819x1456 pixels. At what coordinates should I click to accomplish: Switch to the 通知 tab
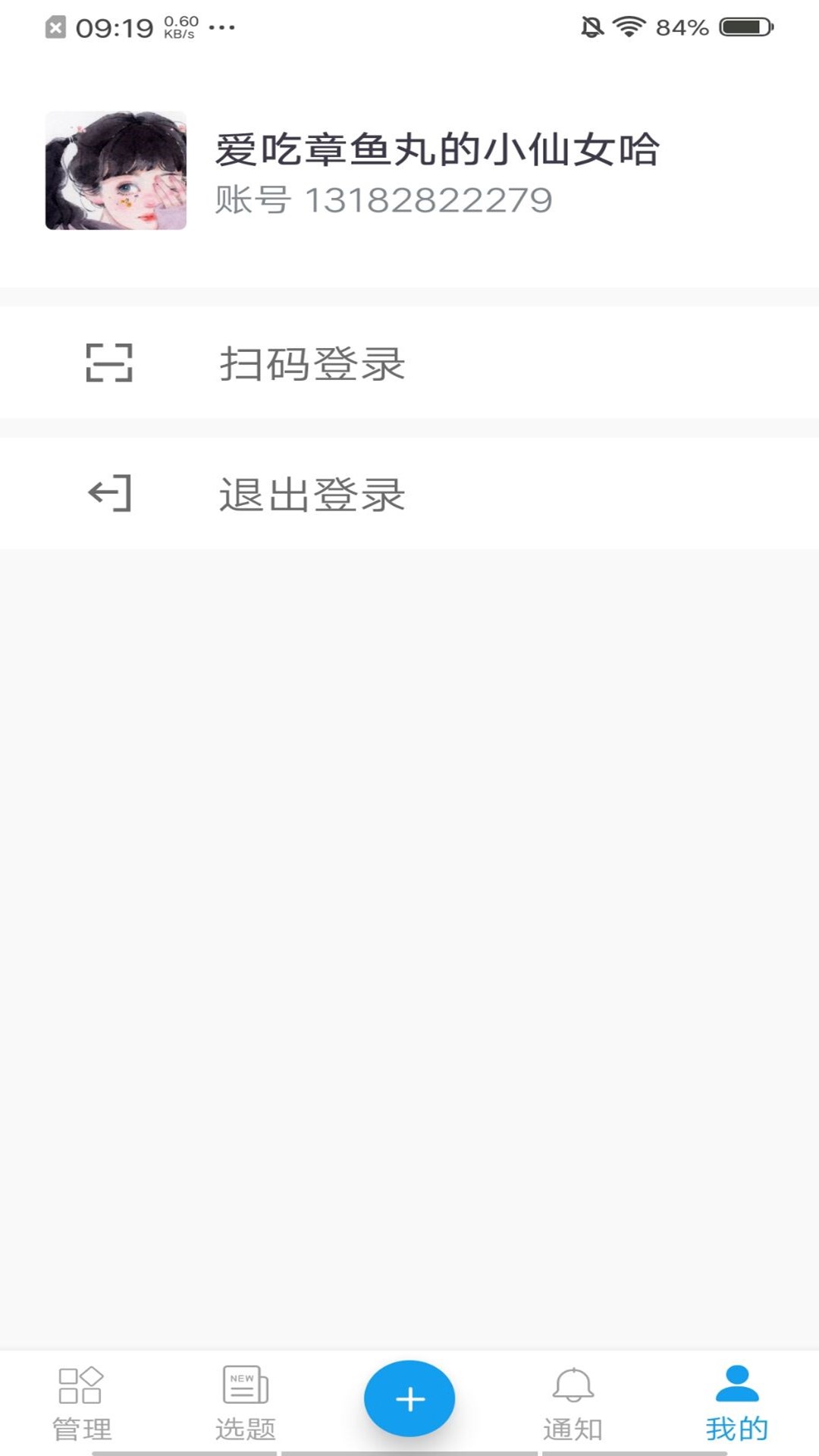(571, 1410)
